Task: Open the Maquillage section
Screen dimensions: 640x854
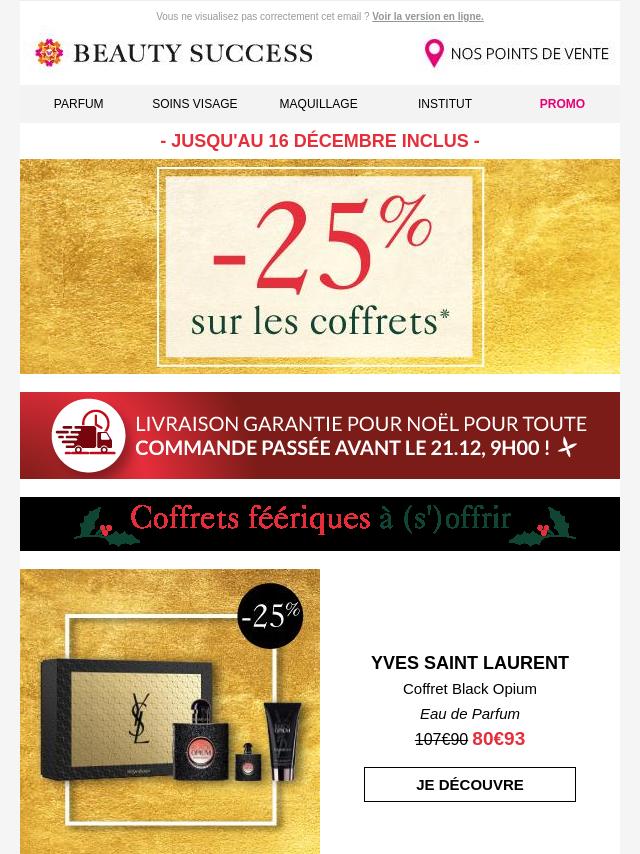Action: (318, 104)
